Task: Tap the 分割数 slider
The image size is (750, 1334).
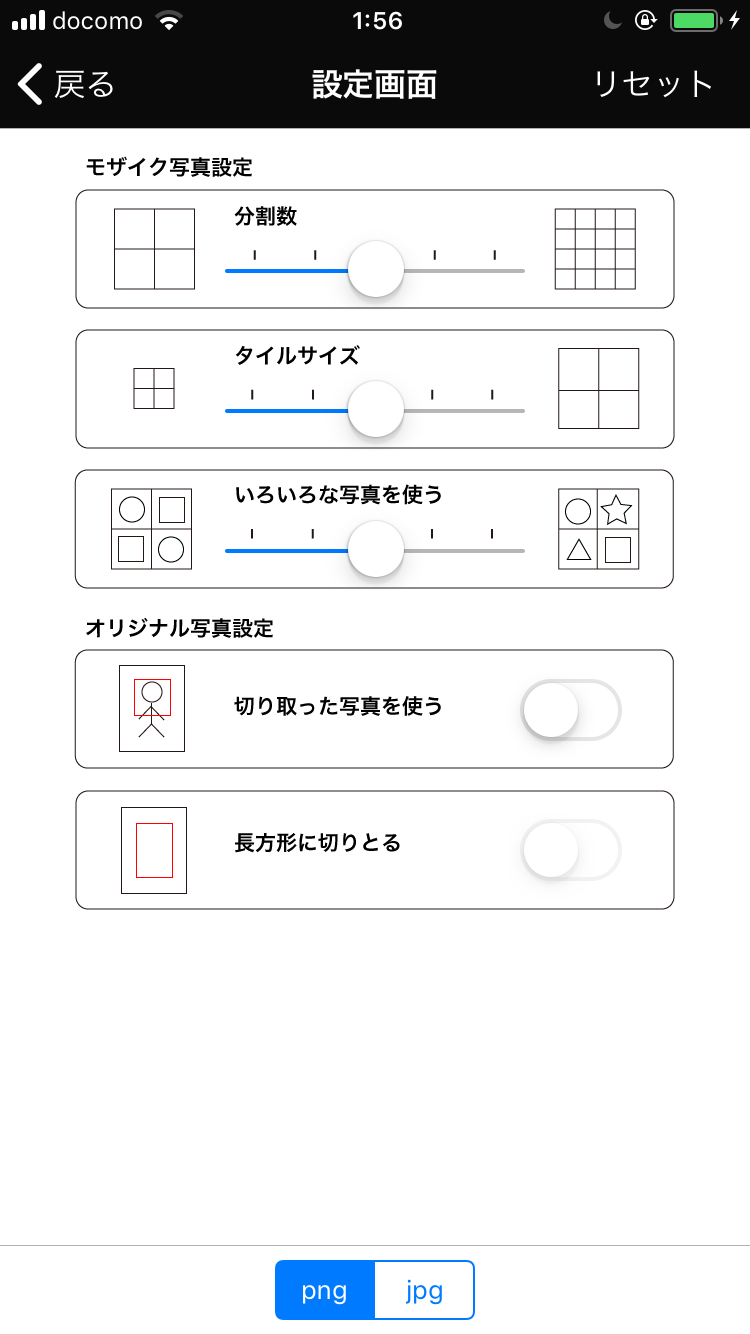Action: pos(375,270)
